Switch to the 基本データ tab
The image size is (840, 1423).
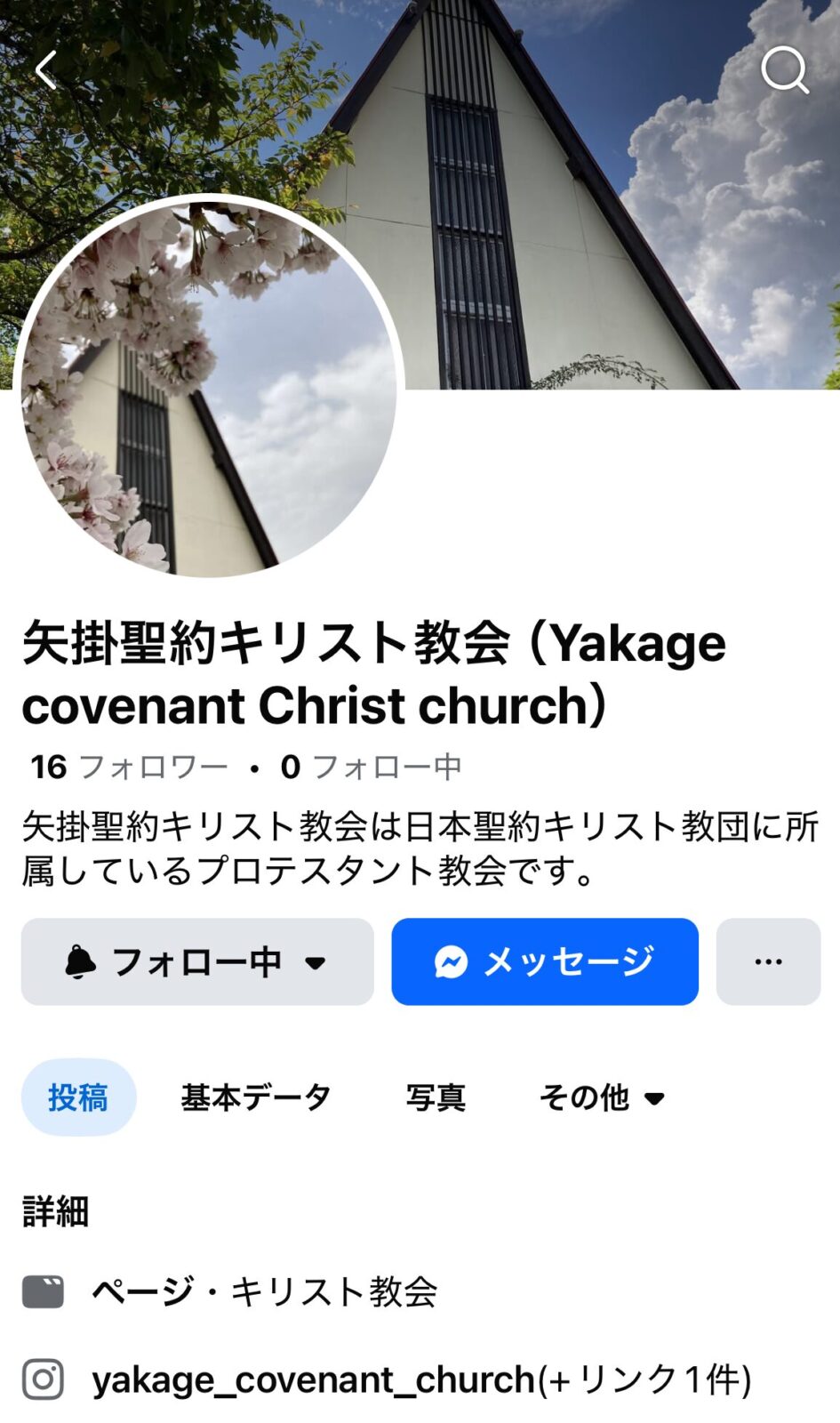[x=256, y=1097]
